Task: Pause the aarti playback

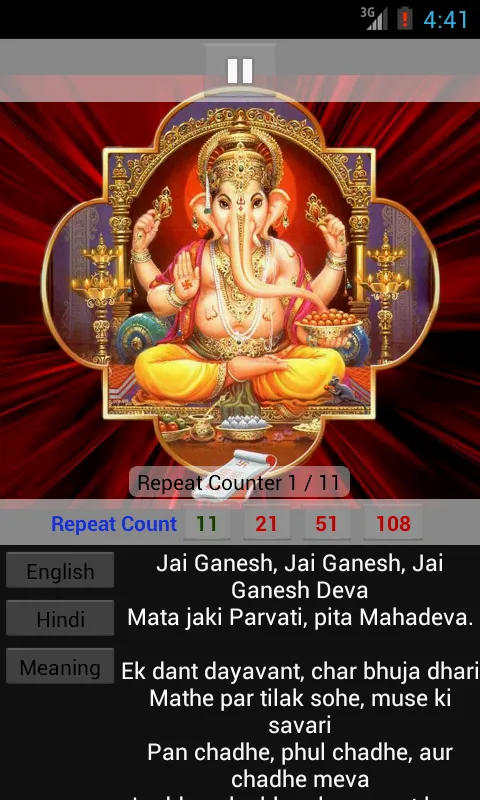Action: point(240,70)
